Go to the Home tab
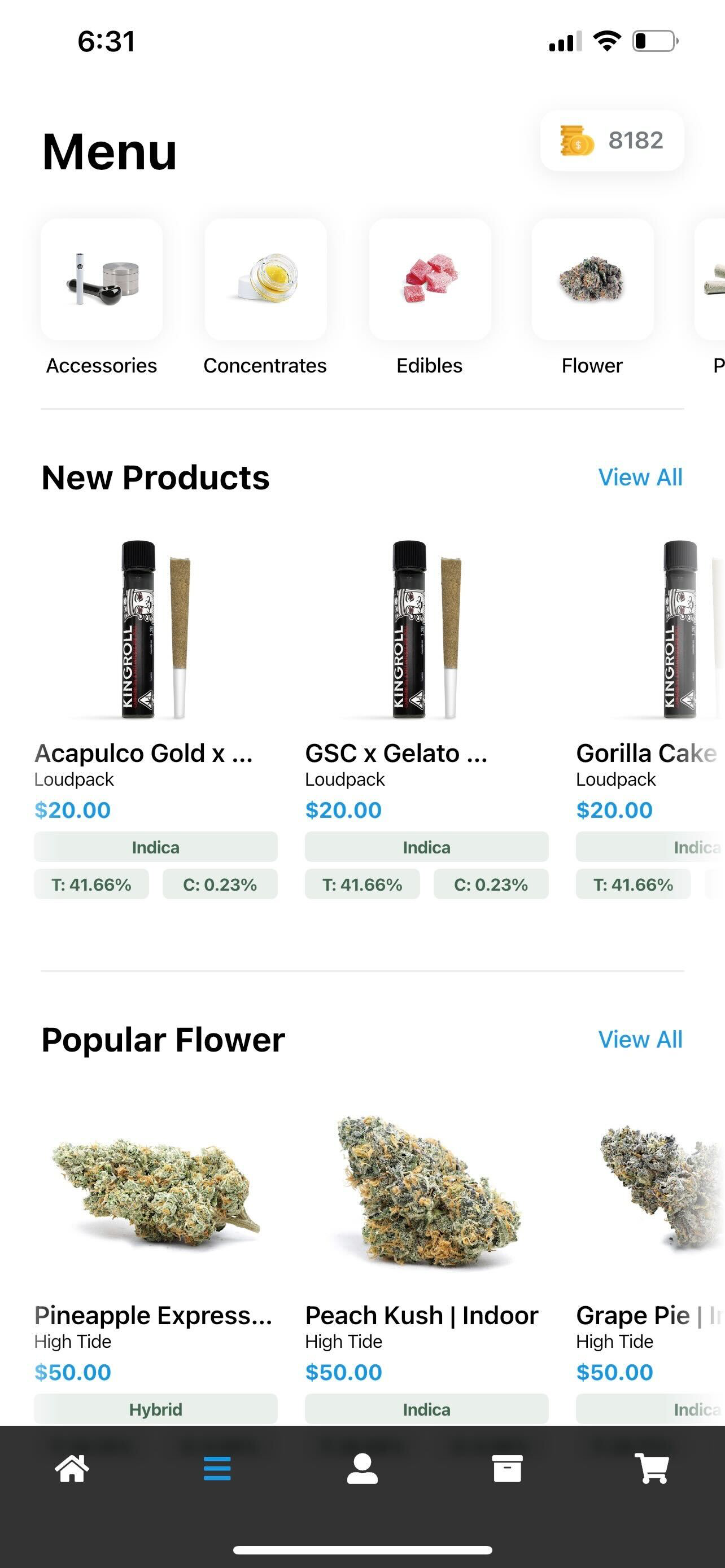This screenshot has width=725, height=1568. (72, 1469)
